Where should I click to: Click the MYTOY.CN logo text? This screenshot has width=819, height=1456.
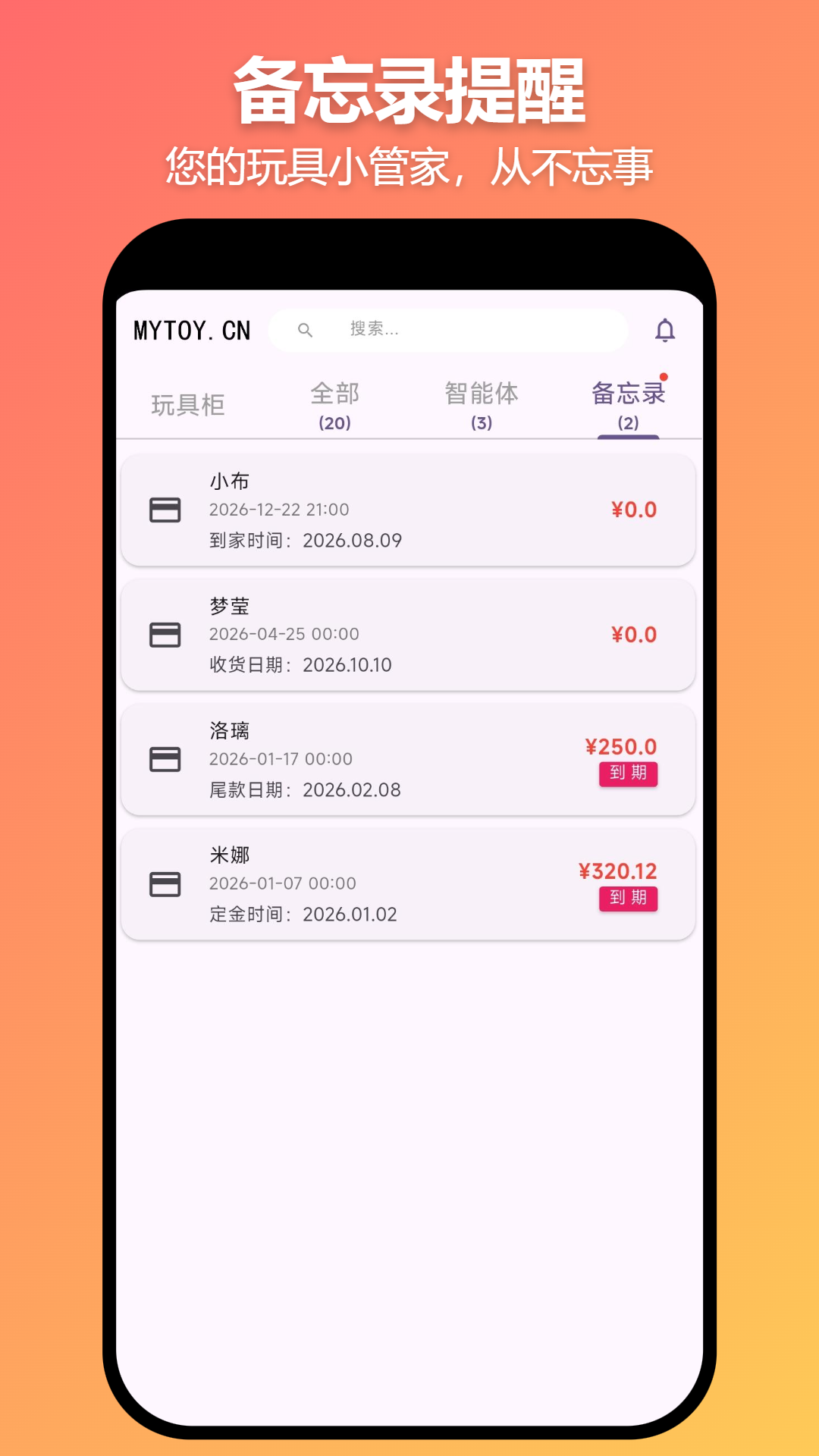[191, 329]
